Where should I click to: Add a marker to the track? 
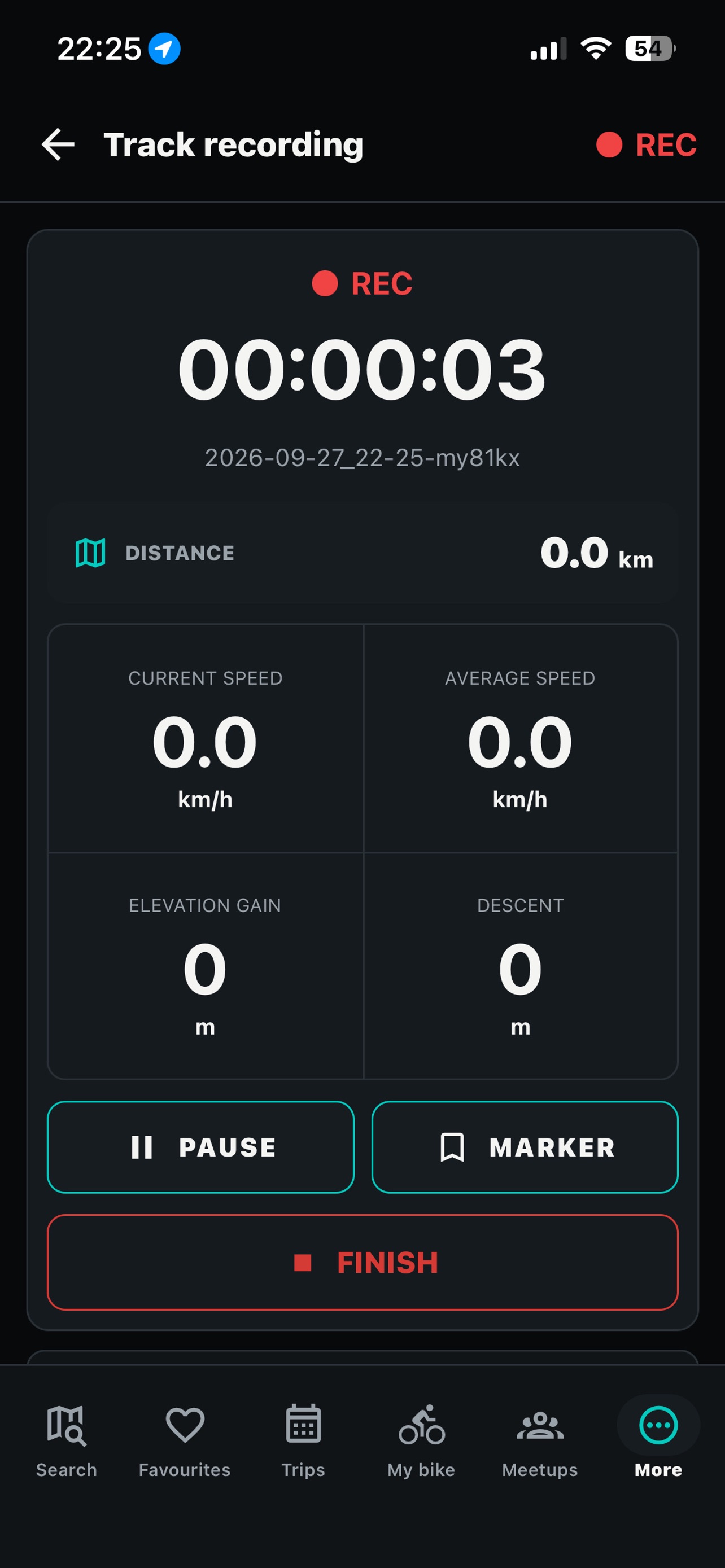(525, 1147)
